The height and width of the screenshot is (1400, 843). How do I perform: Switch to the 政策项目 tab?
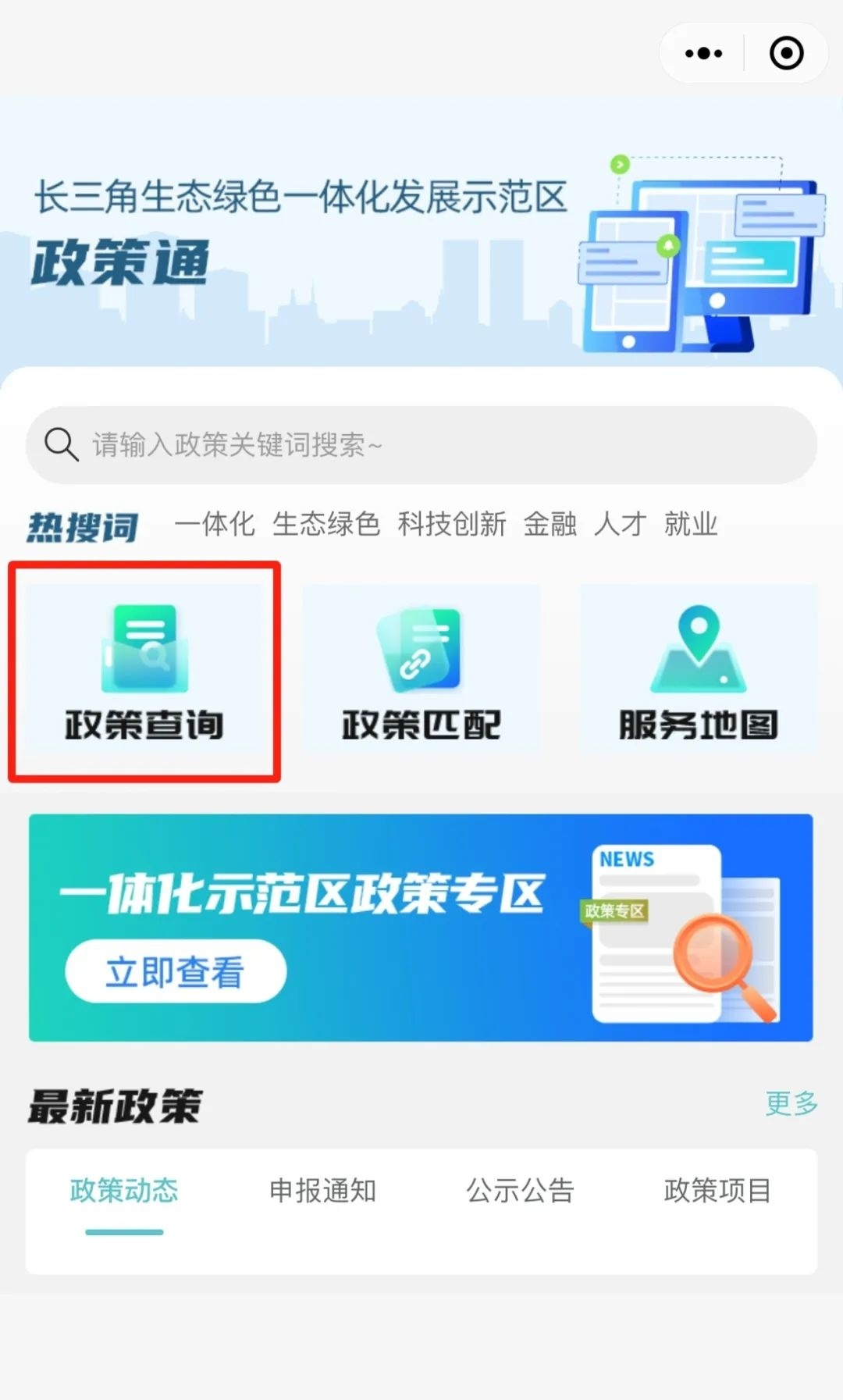pyautogui.click(x=717, y=1191)
